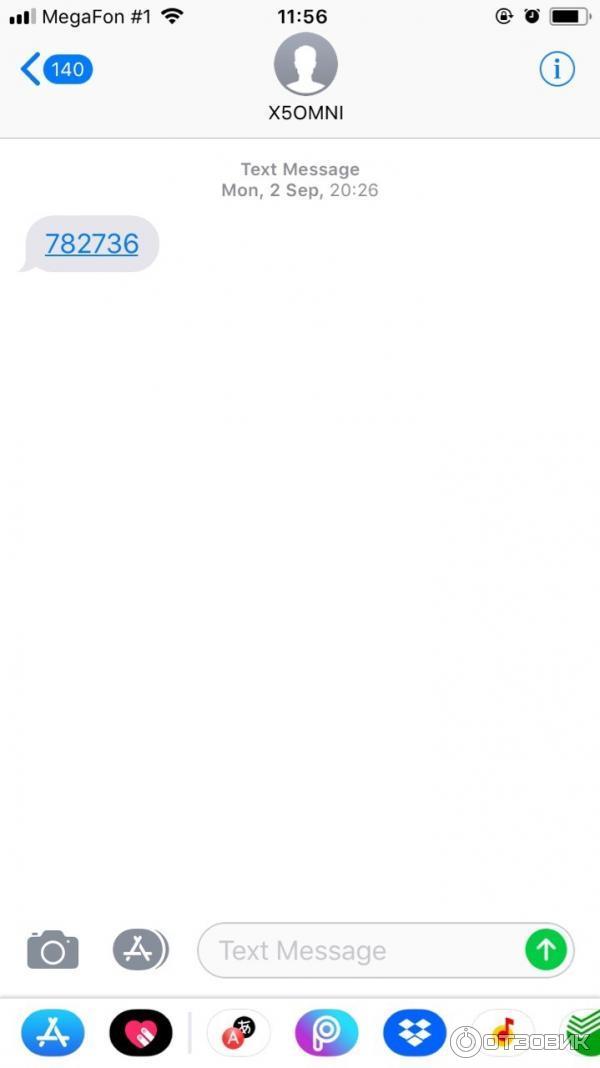Send the message with green arrow

click(x=545, y=950)
